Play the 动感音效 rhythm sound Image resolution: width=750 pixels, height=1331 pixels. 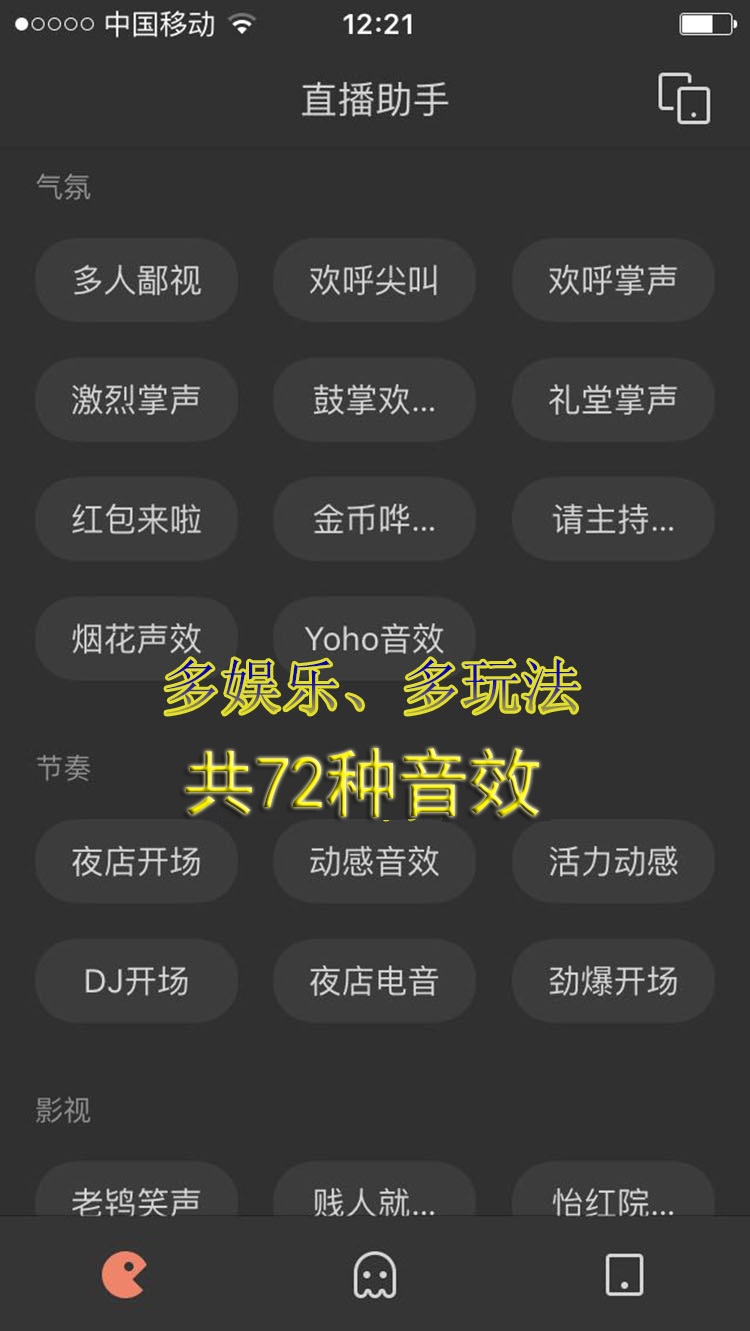[x=374, y=861]
